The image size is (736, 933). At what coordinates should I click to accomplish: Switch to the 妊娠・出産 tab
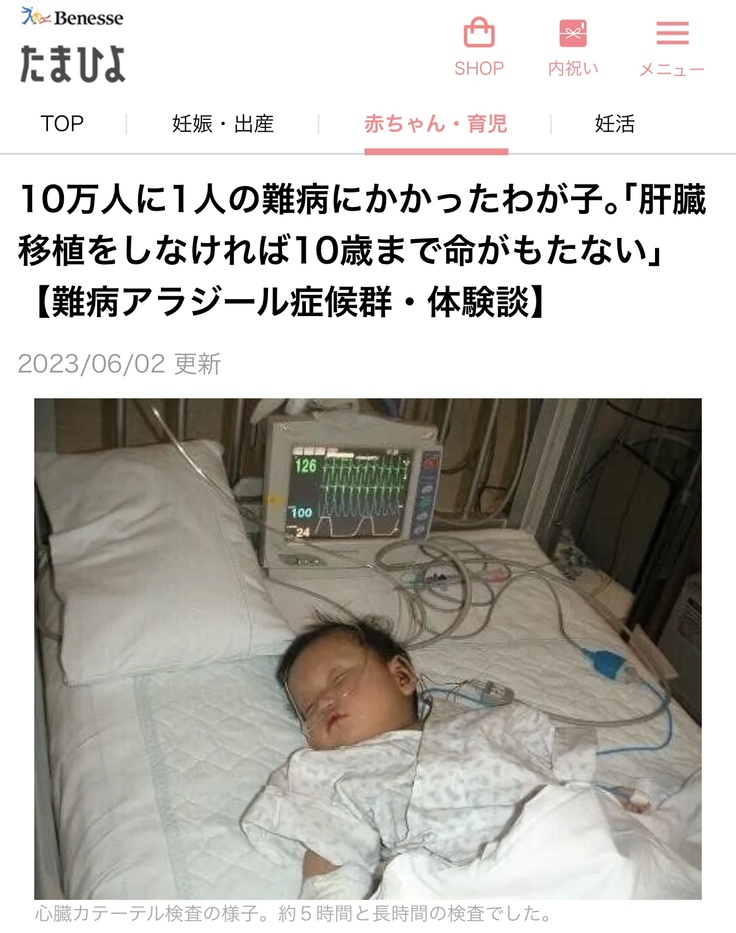click(223, 124)
